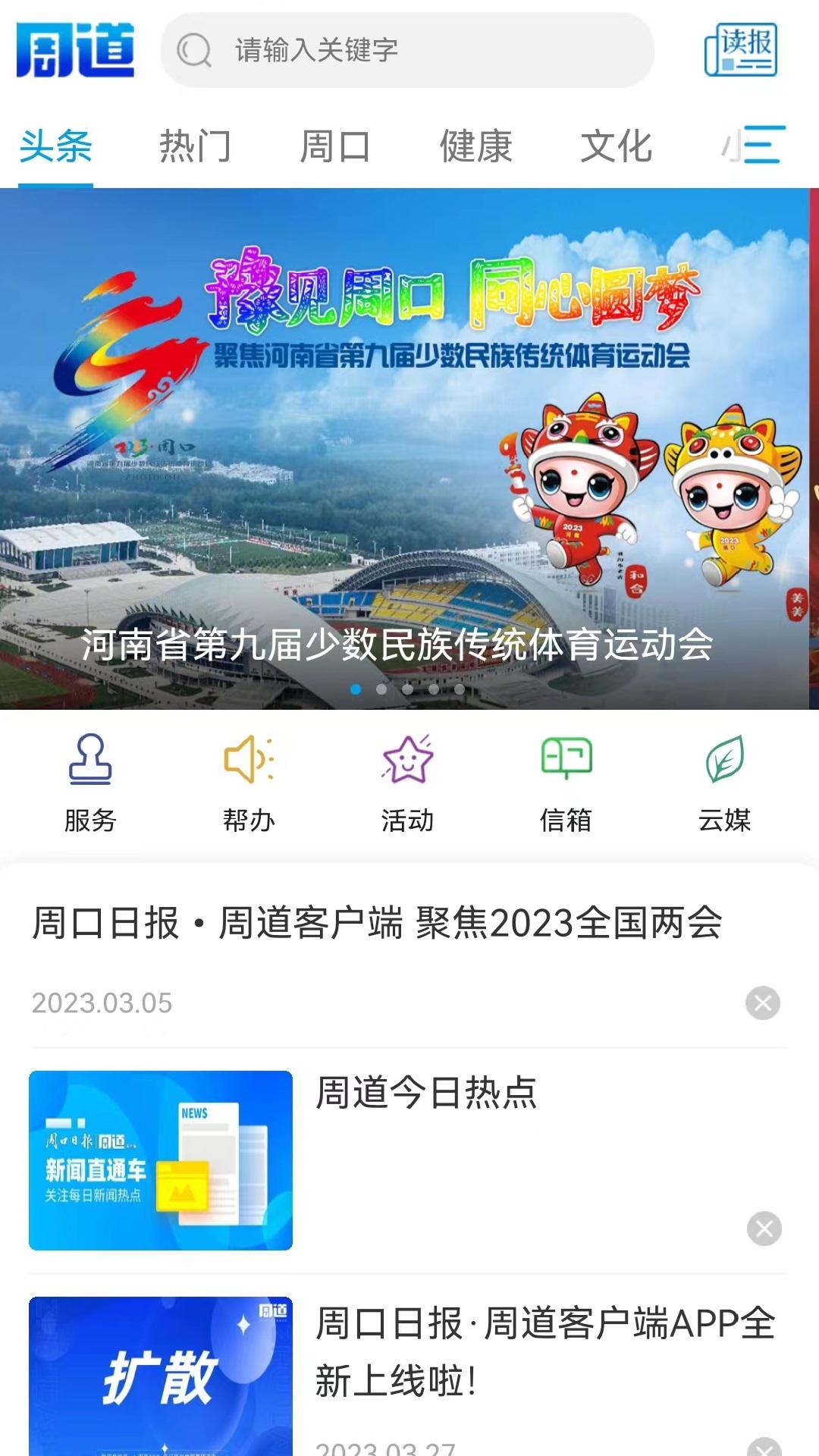819x1456 pixels.
Task: Select the fifth carousel indicator dot
Action: pos(460,690)
